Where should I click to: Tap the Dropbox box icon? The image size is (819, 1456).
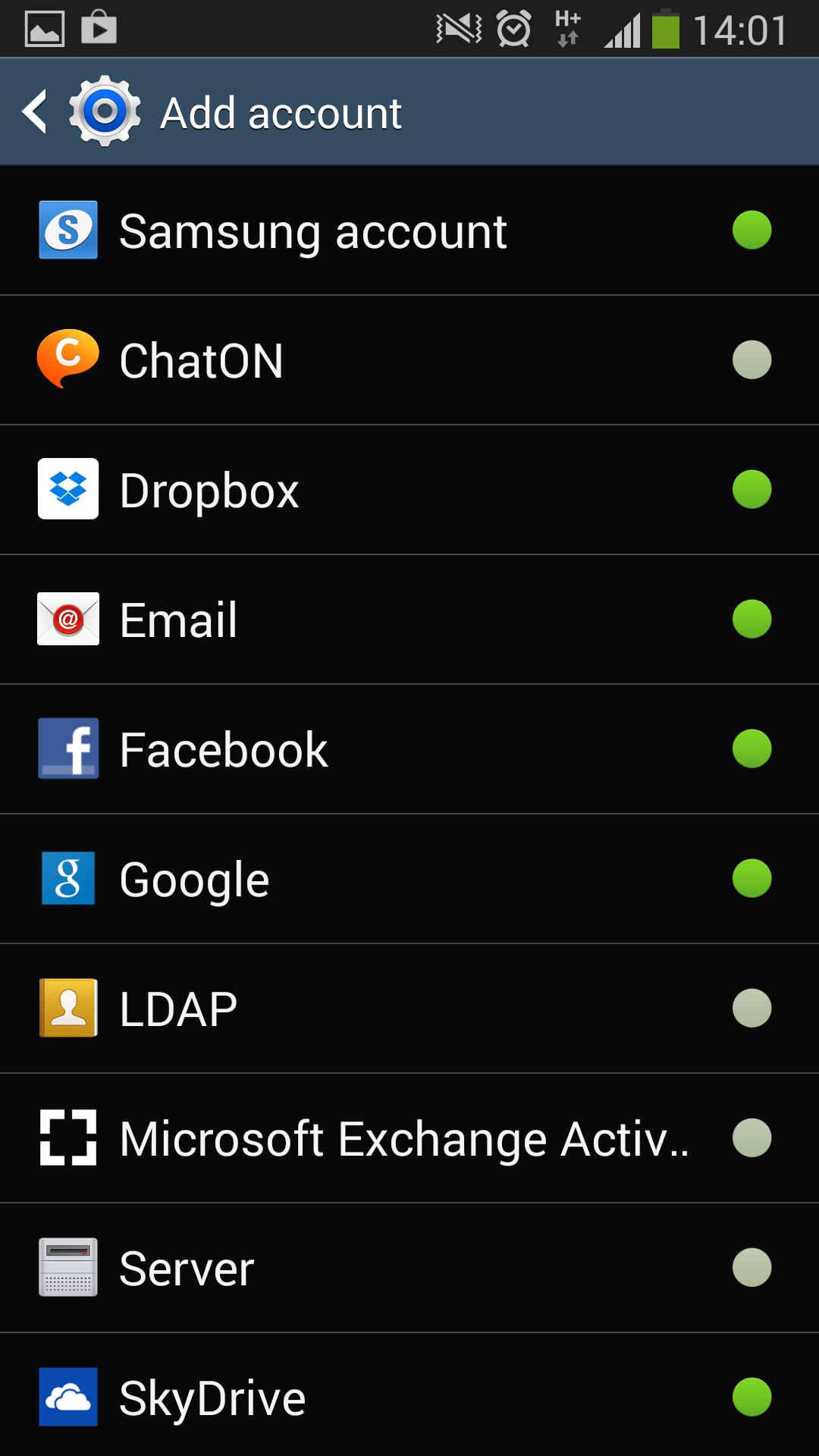pyautogui.click(x=67, y=490)
